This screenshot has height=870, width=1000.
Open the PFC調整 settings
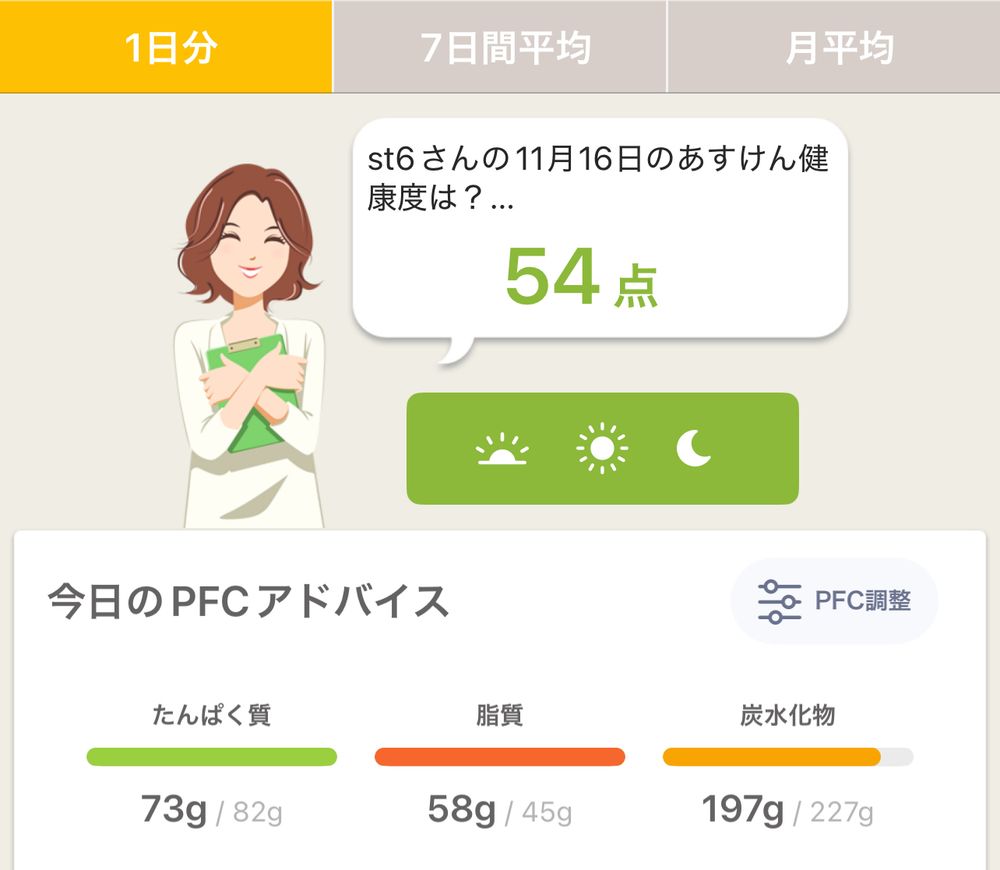click(835, 601)
